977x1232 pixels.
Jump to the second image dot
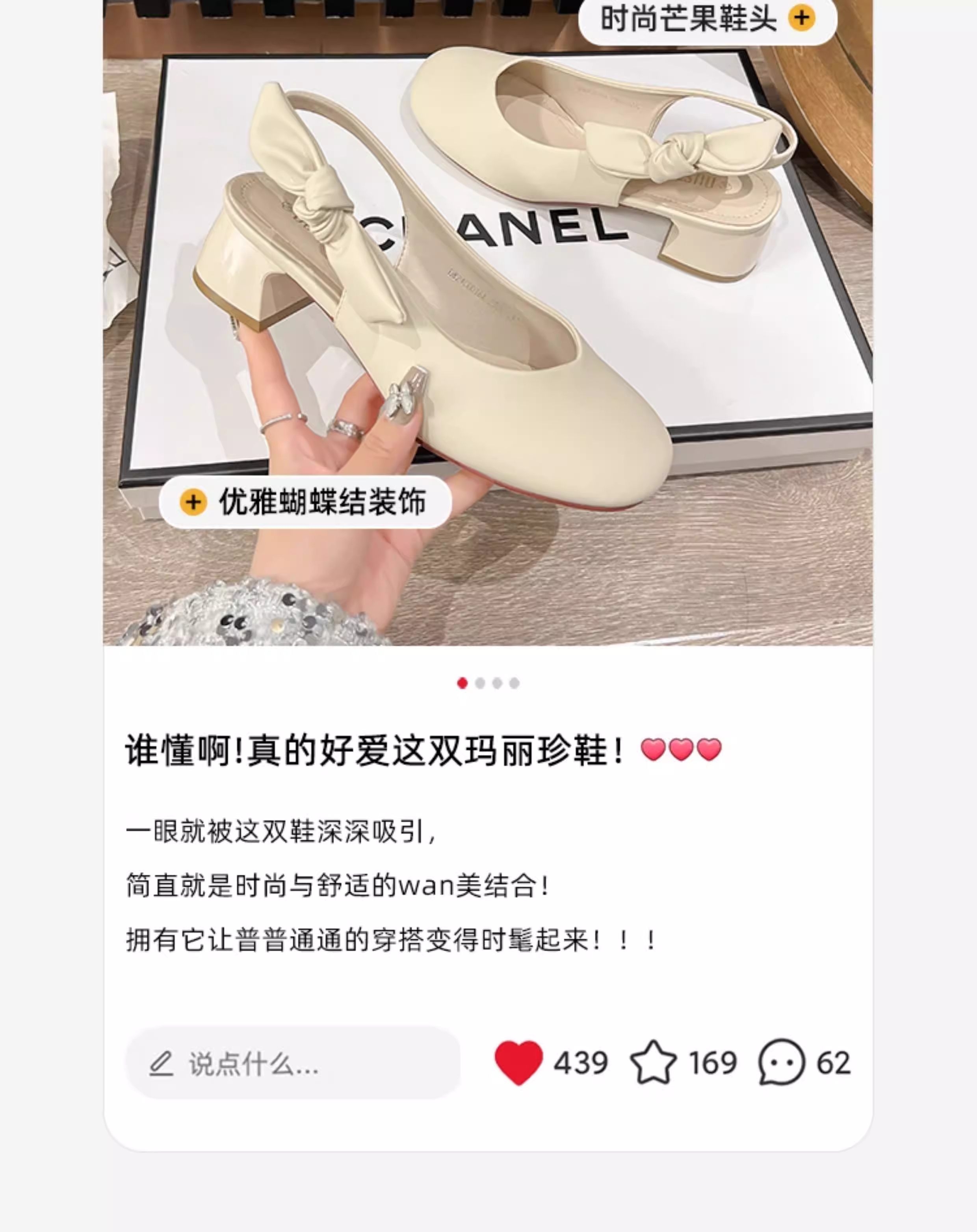click(480, 683)
